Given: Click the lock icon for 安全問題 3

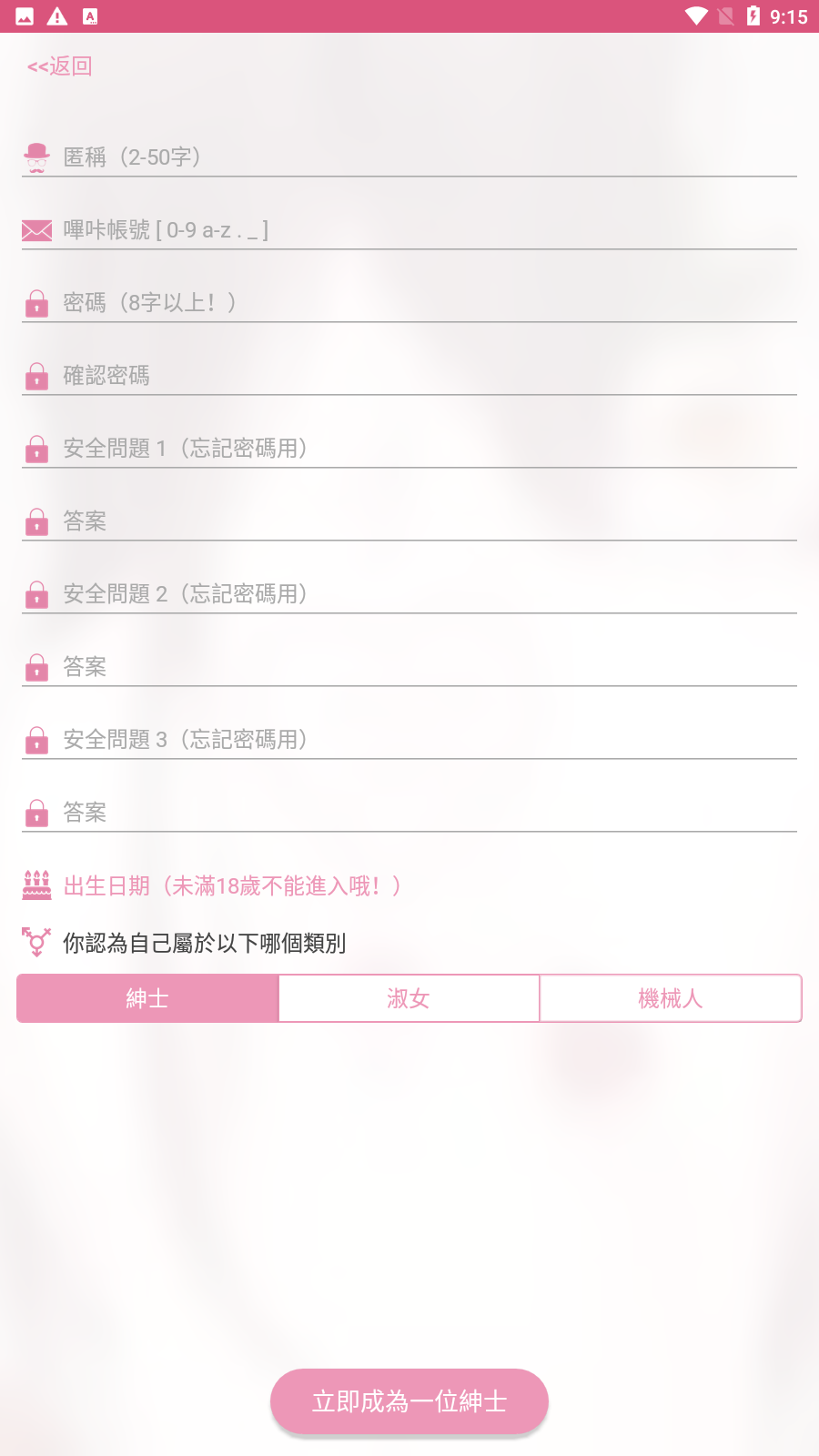Looking at the screenshot, I should (36, 740).
